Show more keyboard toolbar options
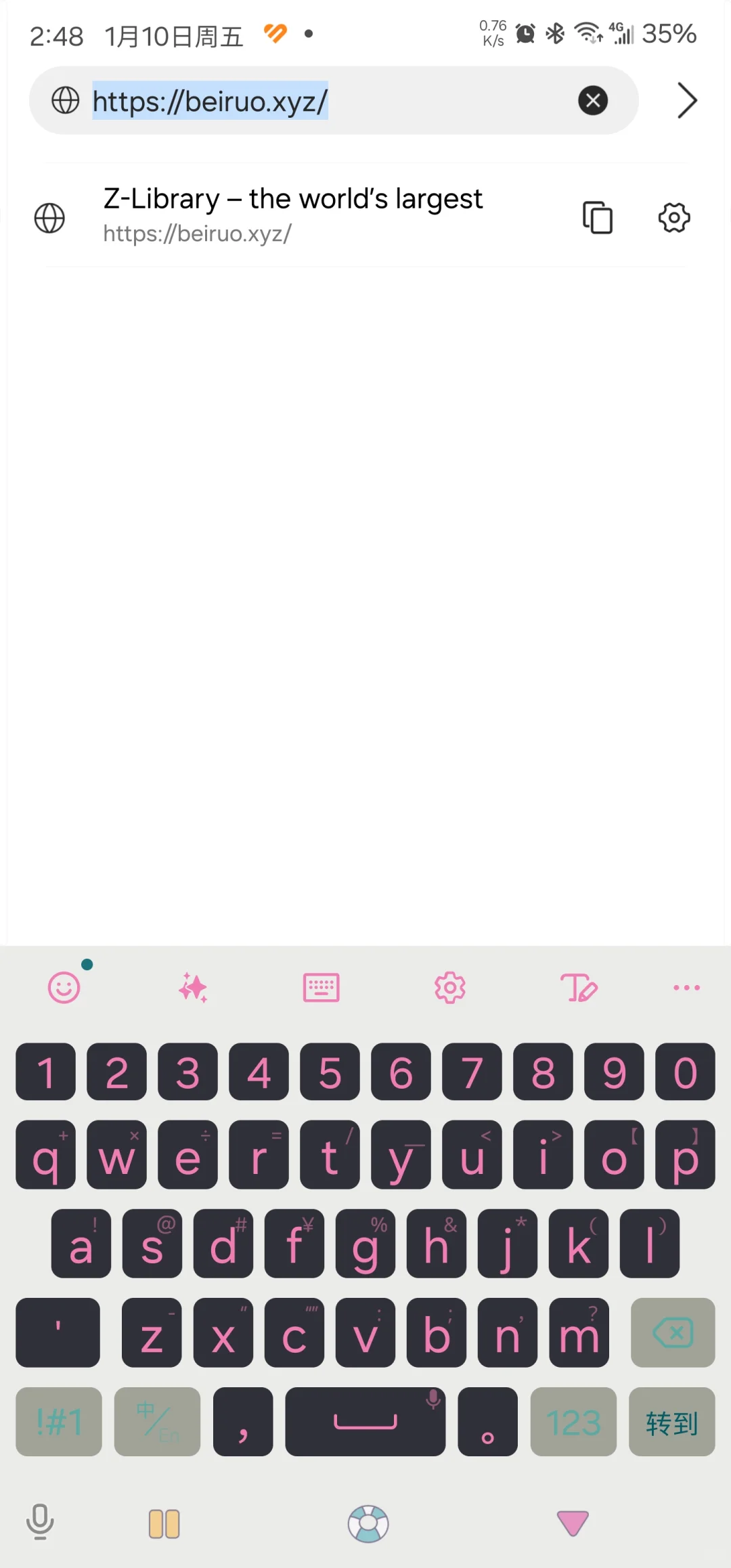This screenshot has height=1568, width=731. pos(686,988)
